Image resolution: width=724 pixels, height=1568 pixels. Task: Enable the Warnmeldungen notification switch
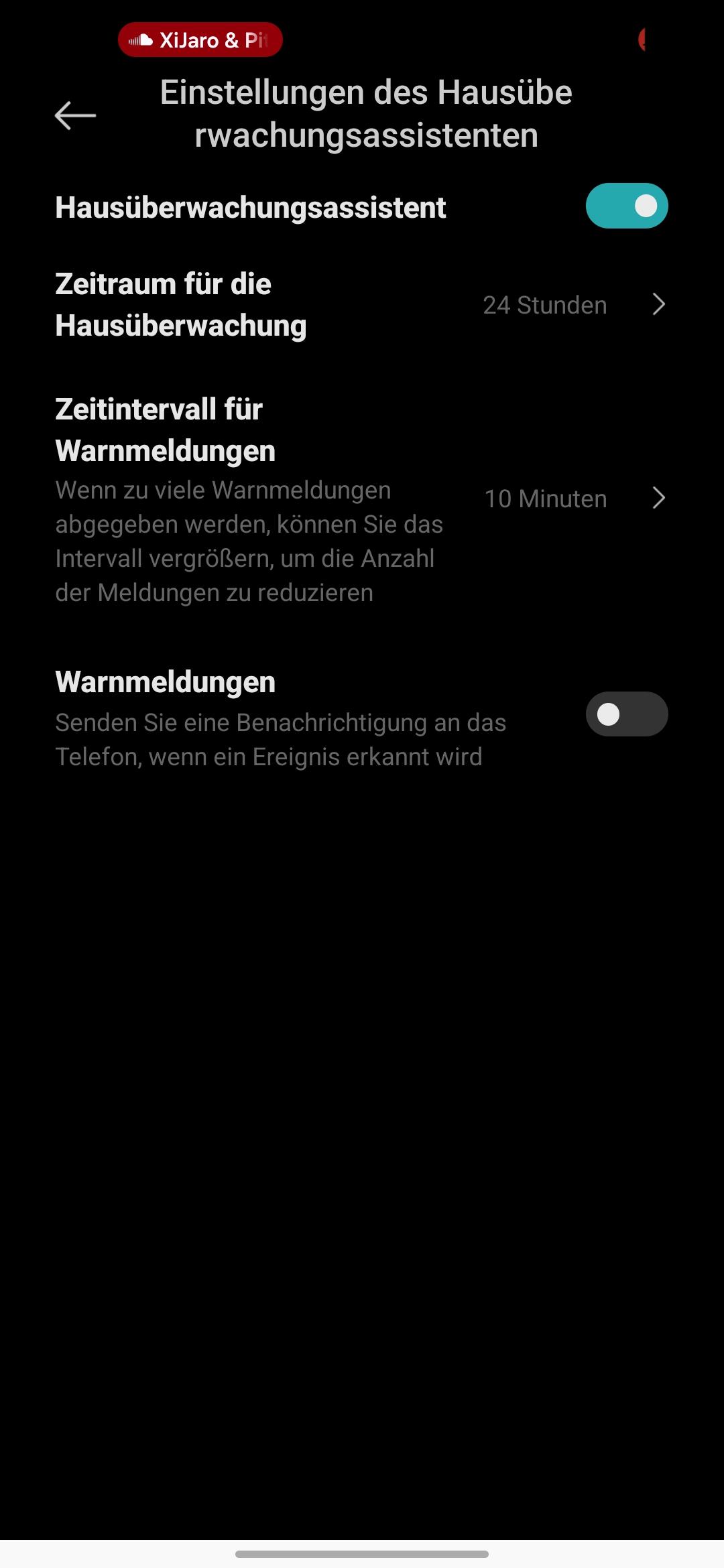click(x=626, y=714)
